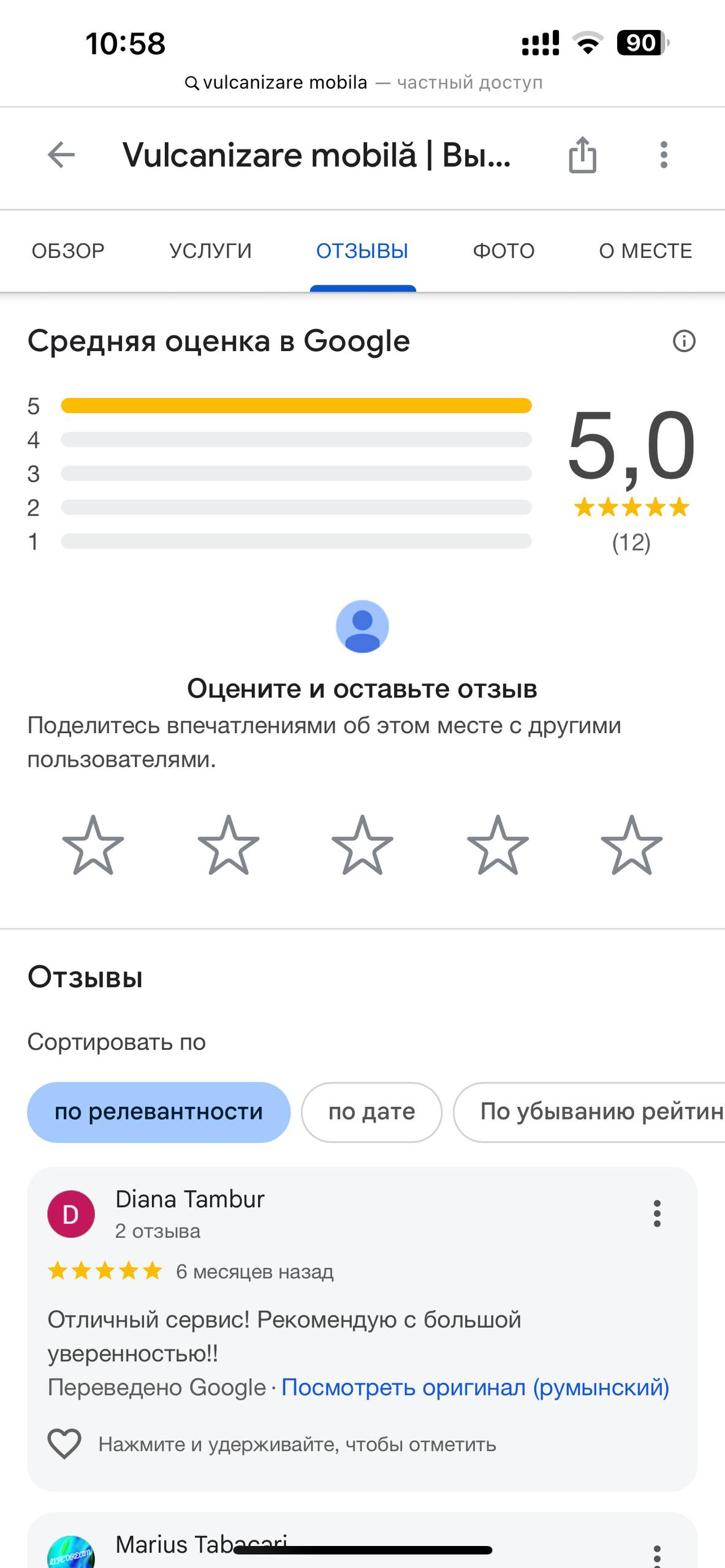Open the УСЛУГИ tab
This screenshot has height=1568, width=725.
click(x=210, y=250)
